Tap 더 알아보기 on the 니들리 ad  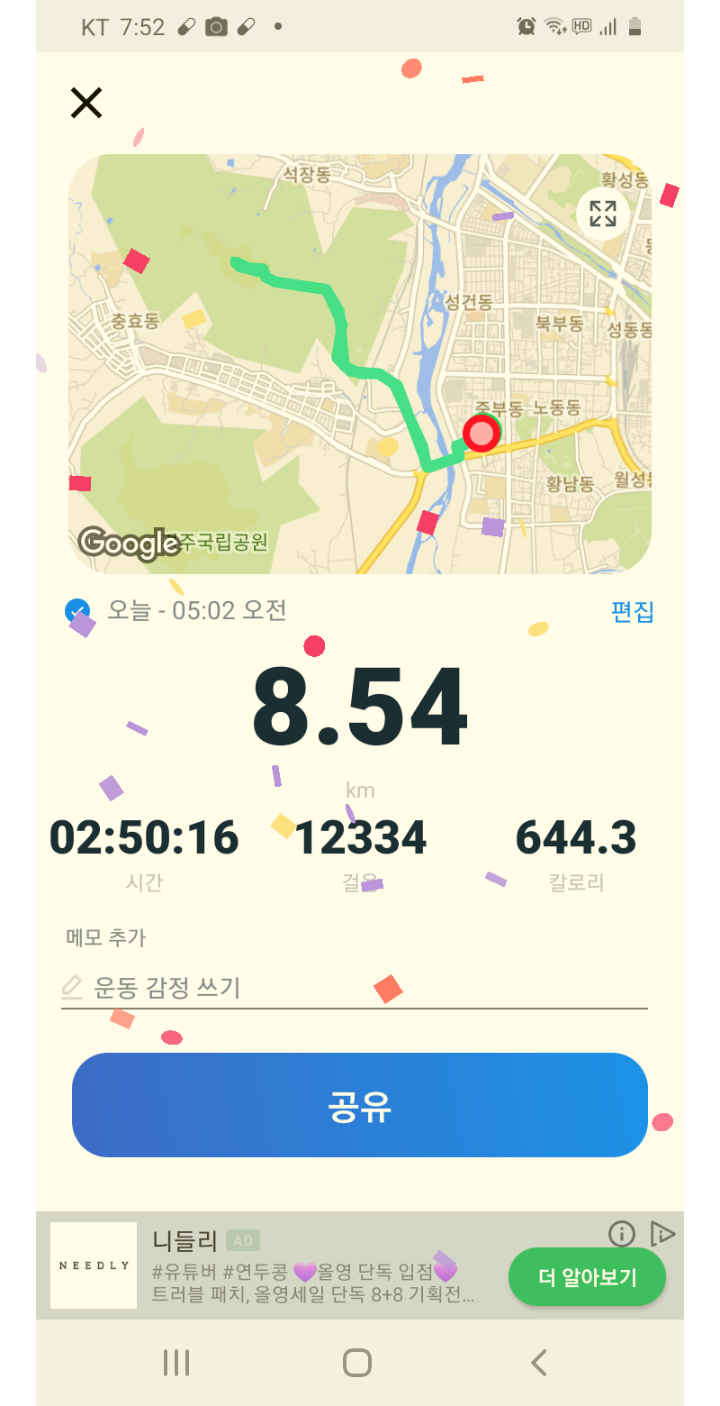point(587,1277)
